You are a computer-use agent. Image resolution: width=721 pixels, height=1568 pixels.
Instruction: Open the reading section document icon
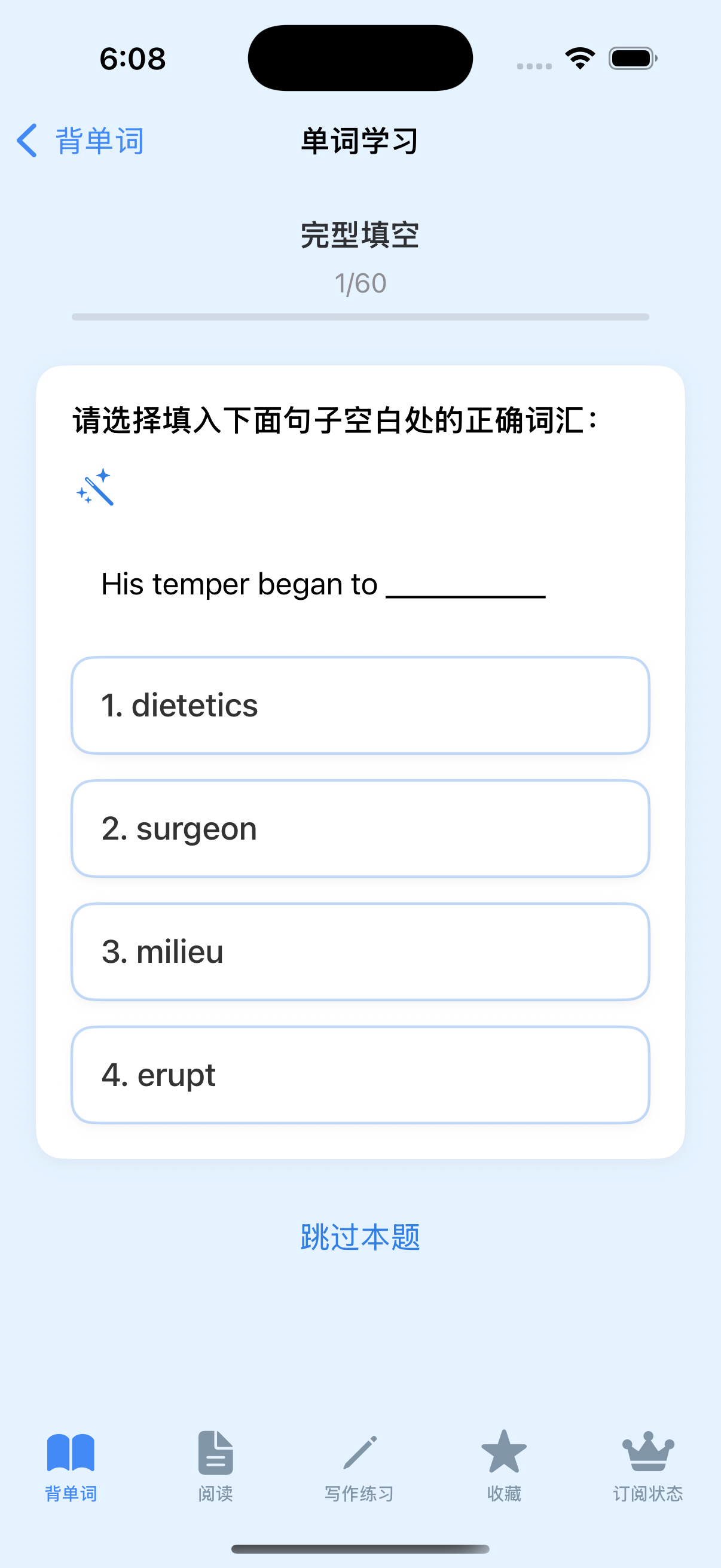[x=216, y=1451]
